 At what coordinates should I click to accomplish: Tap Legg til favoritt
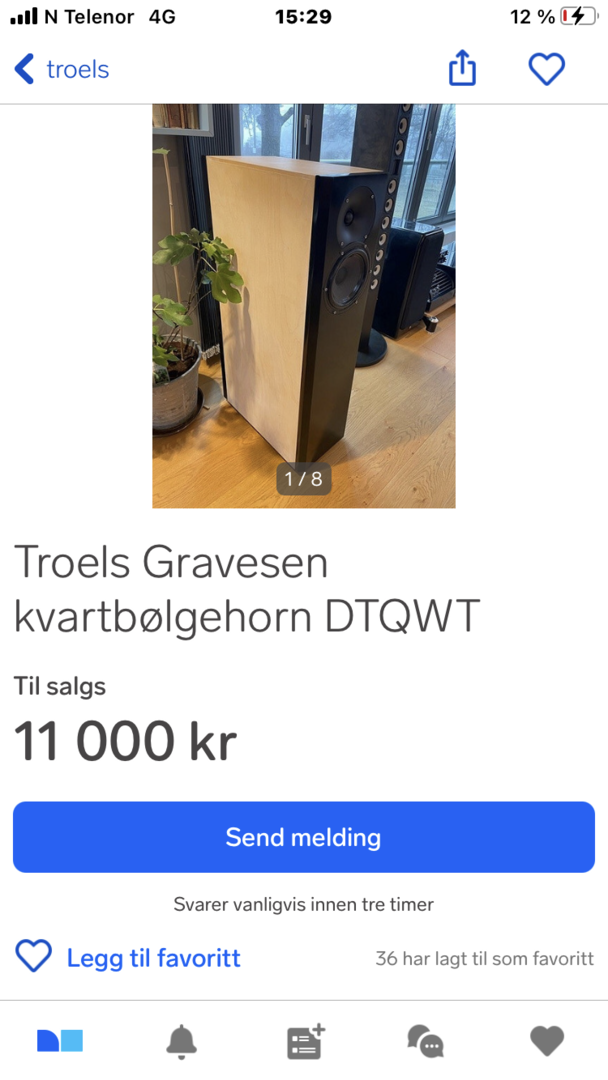coord(128,957)
